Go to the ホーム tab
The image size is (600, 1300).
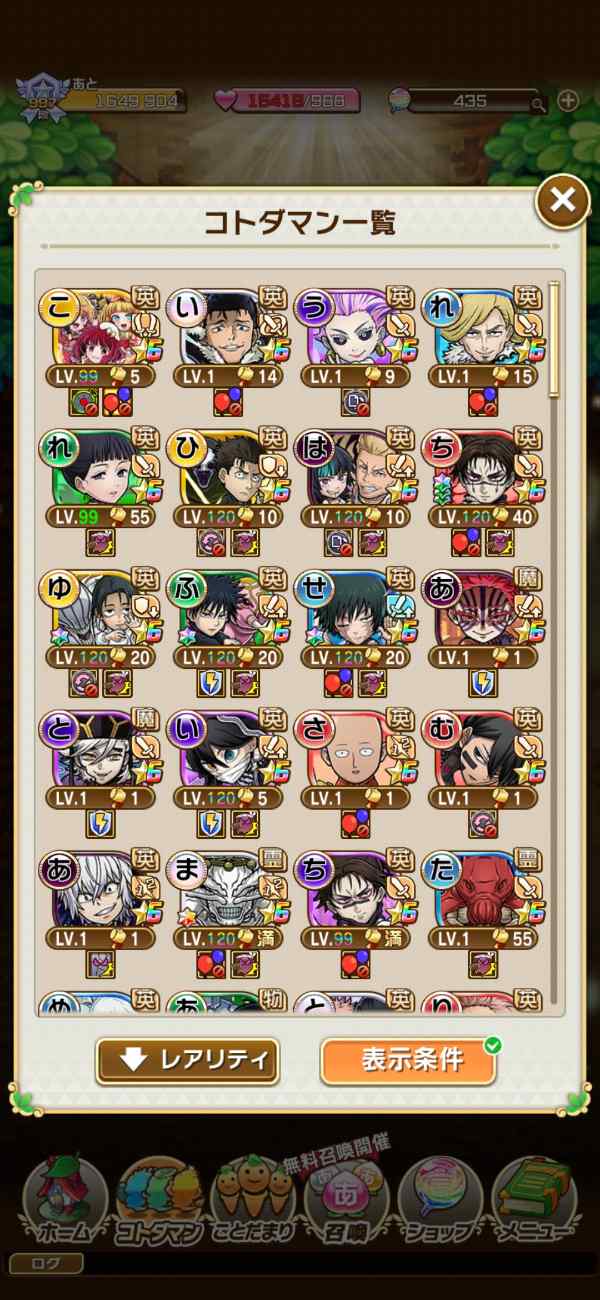click(62, 1198)
